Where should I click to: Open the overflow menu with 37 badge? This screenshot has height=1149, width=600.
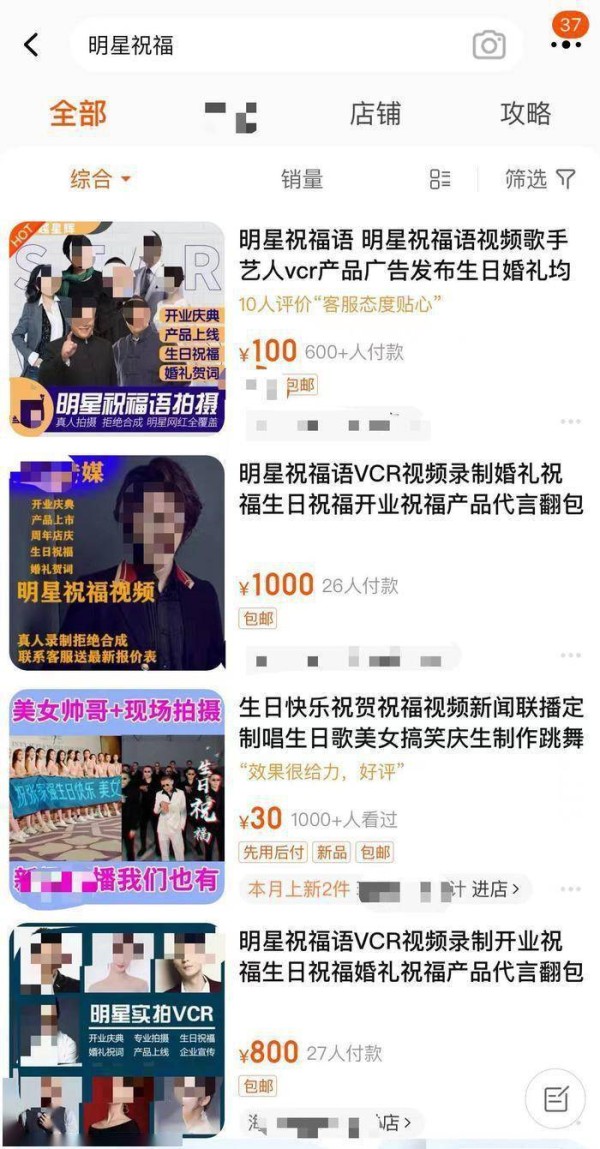566,45
